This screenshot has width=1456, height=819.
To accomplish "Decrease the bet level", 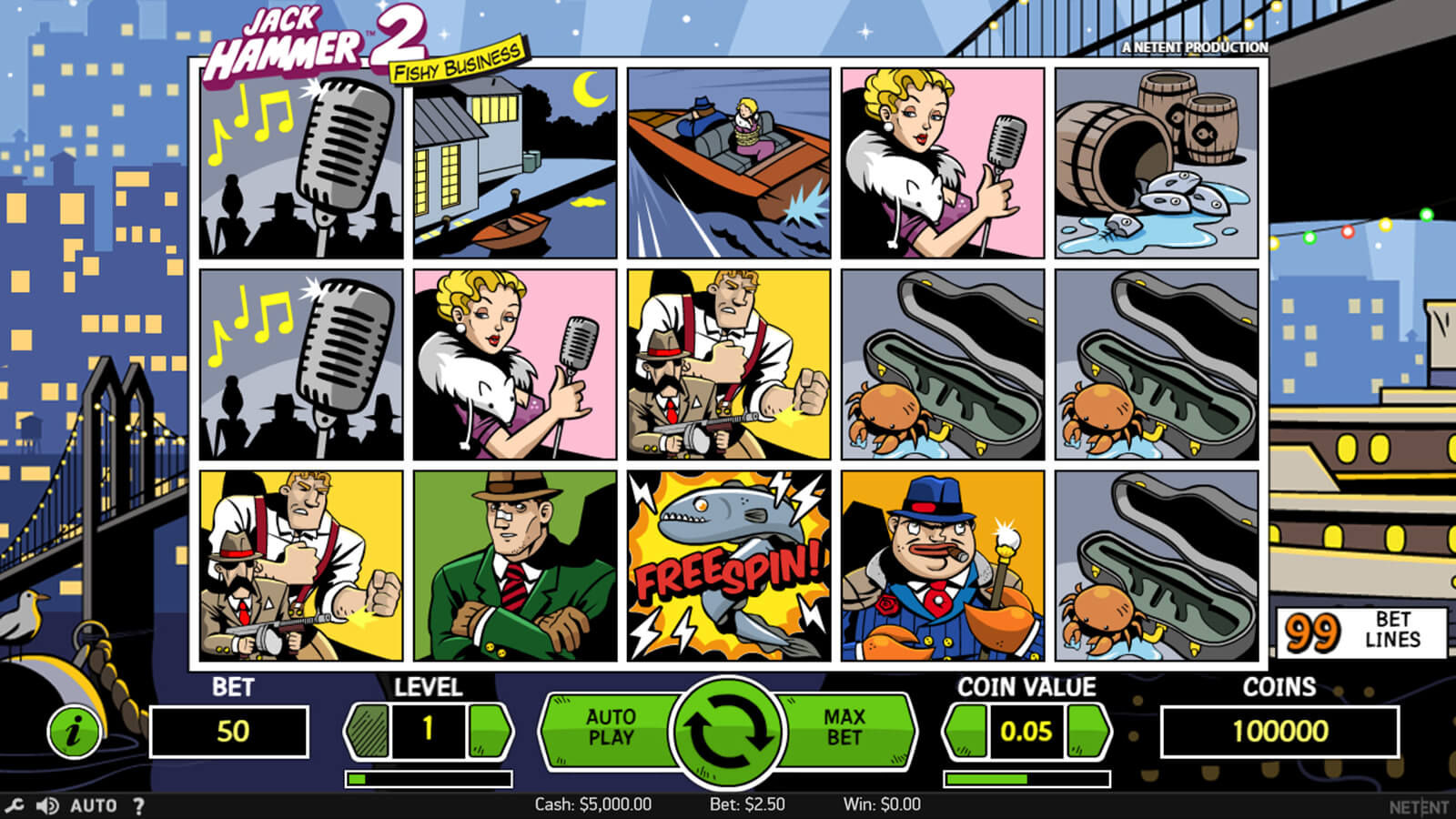I will (x=368, y=730).
